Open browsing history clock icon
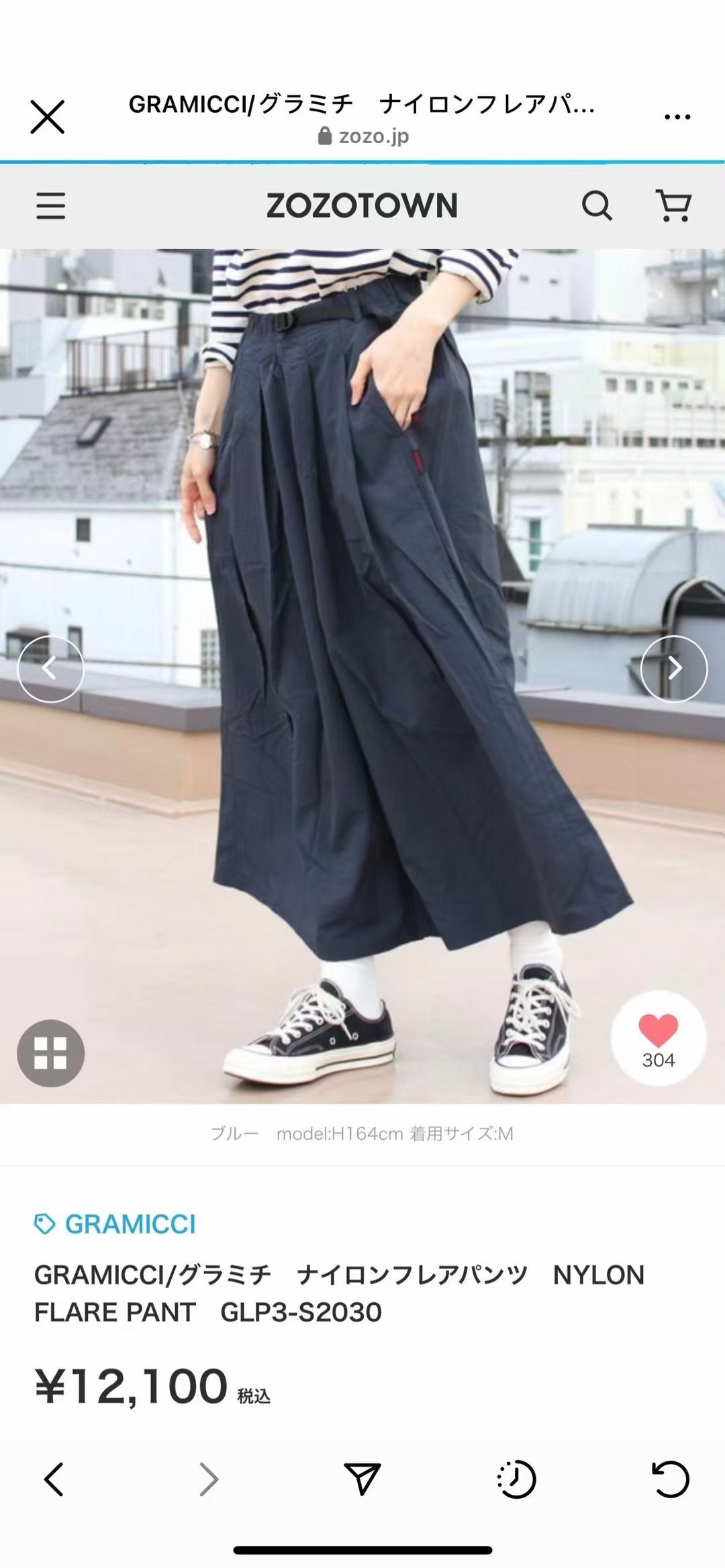 click(x=516, y=1479)
